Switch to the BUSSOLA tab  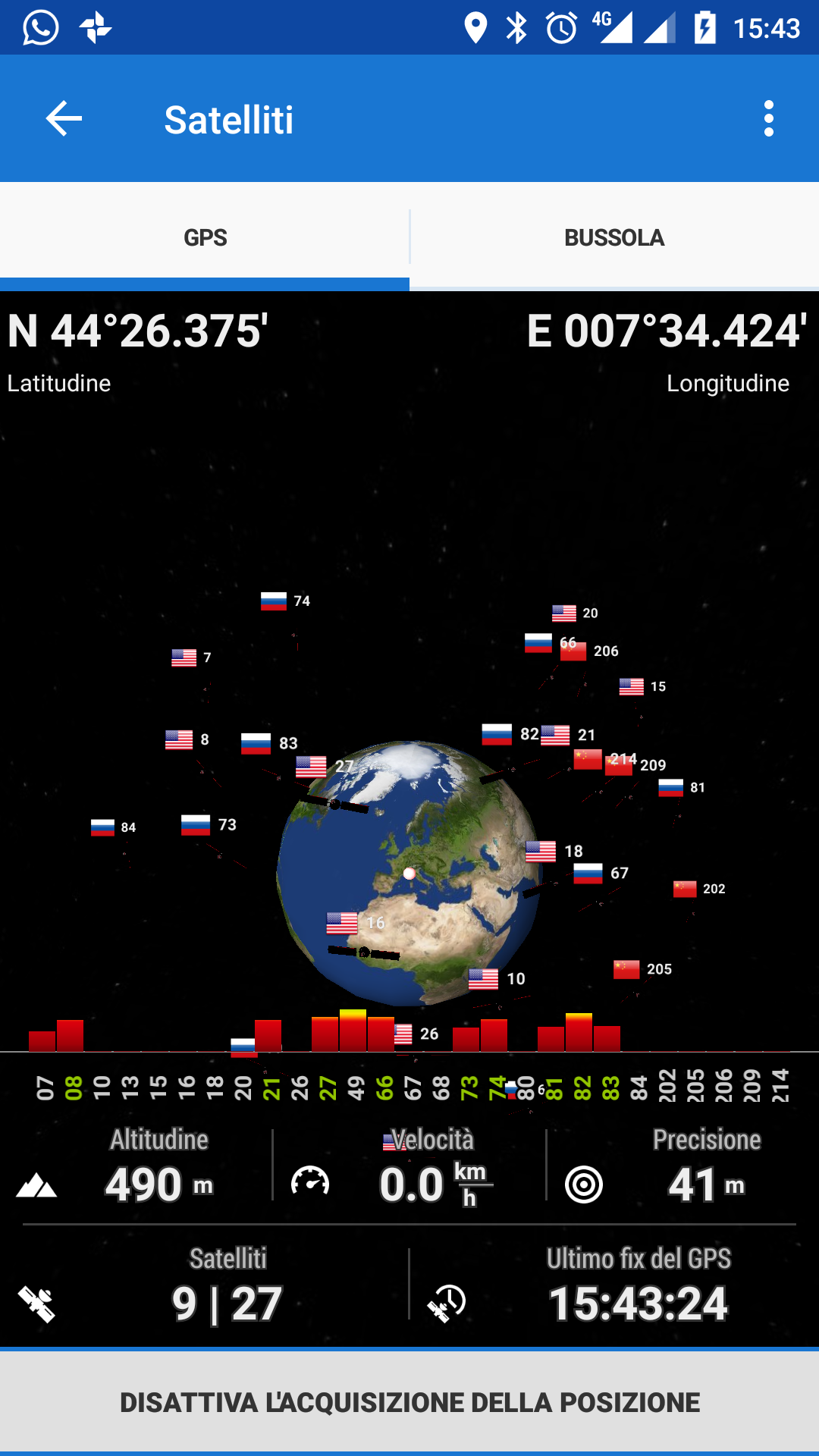pos(614,238)
